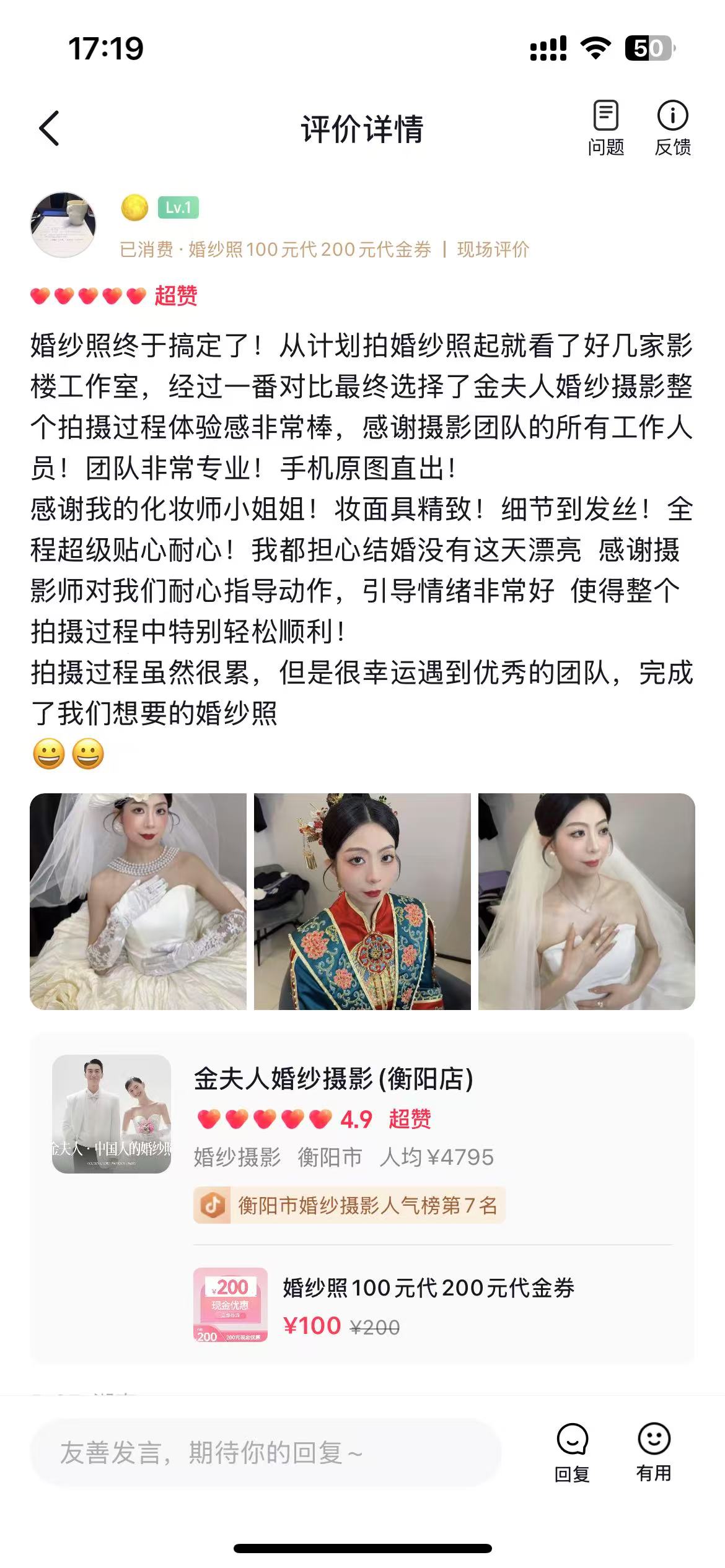Open the 衡阳市婚纱摄影人气榜第7名 ranking tag
The height and width of the screenshot is (1568, 725).
[349, 1205]
